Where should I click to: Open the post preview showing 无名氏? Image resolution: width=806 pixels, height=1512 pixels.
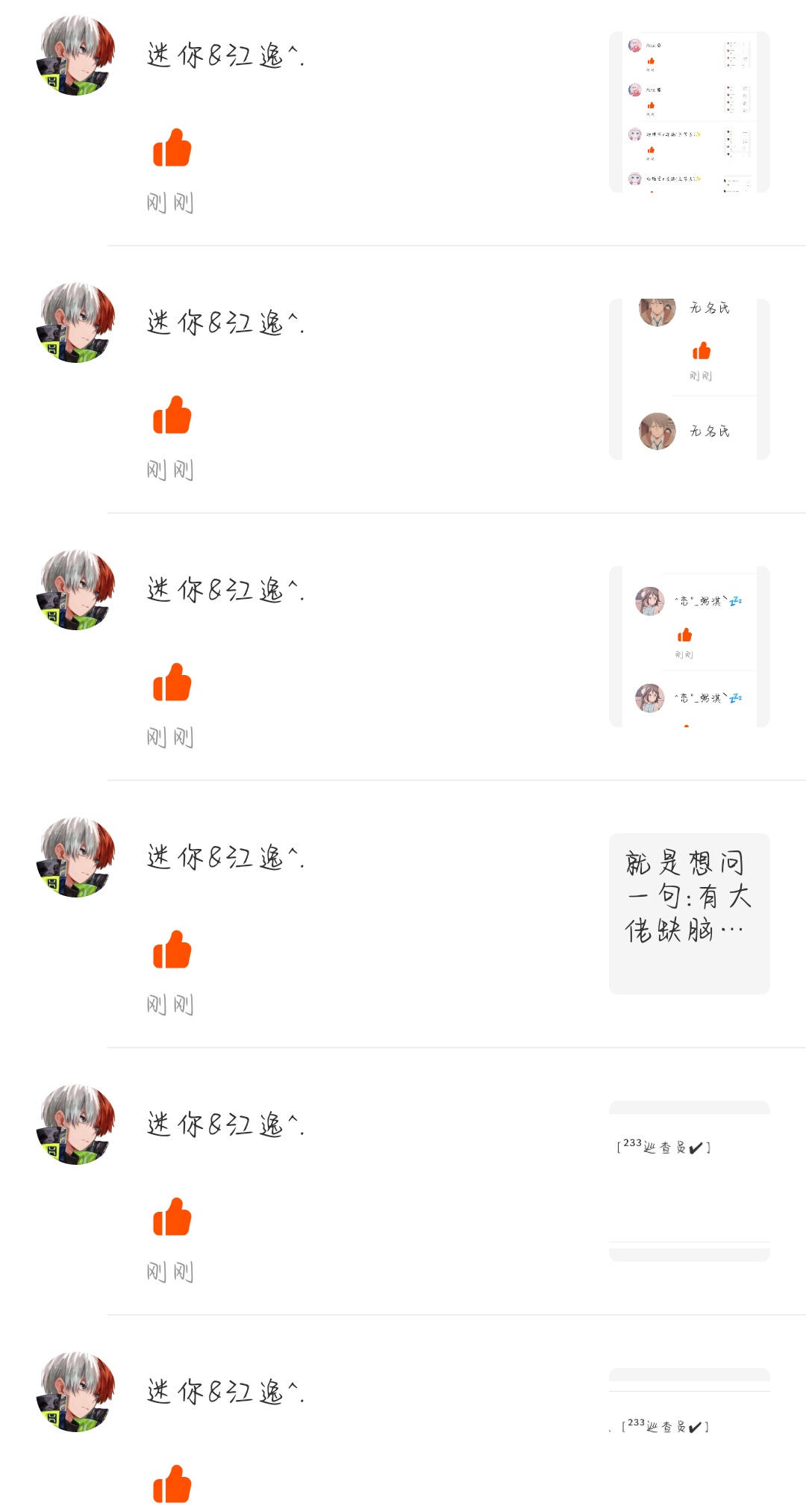689,379
